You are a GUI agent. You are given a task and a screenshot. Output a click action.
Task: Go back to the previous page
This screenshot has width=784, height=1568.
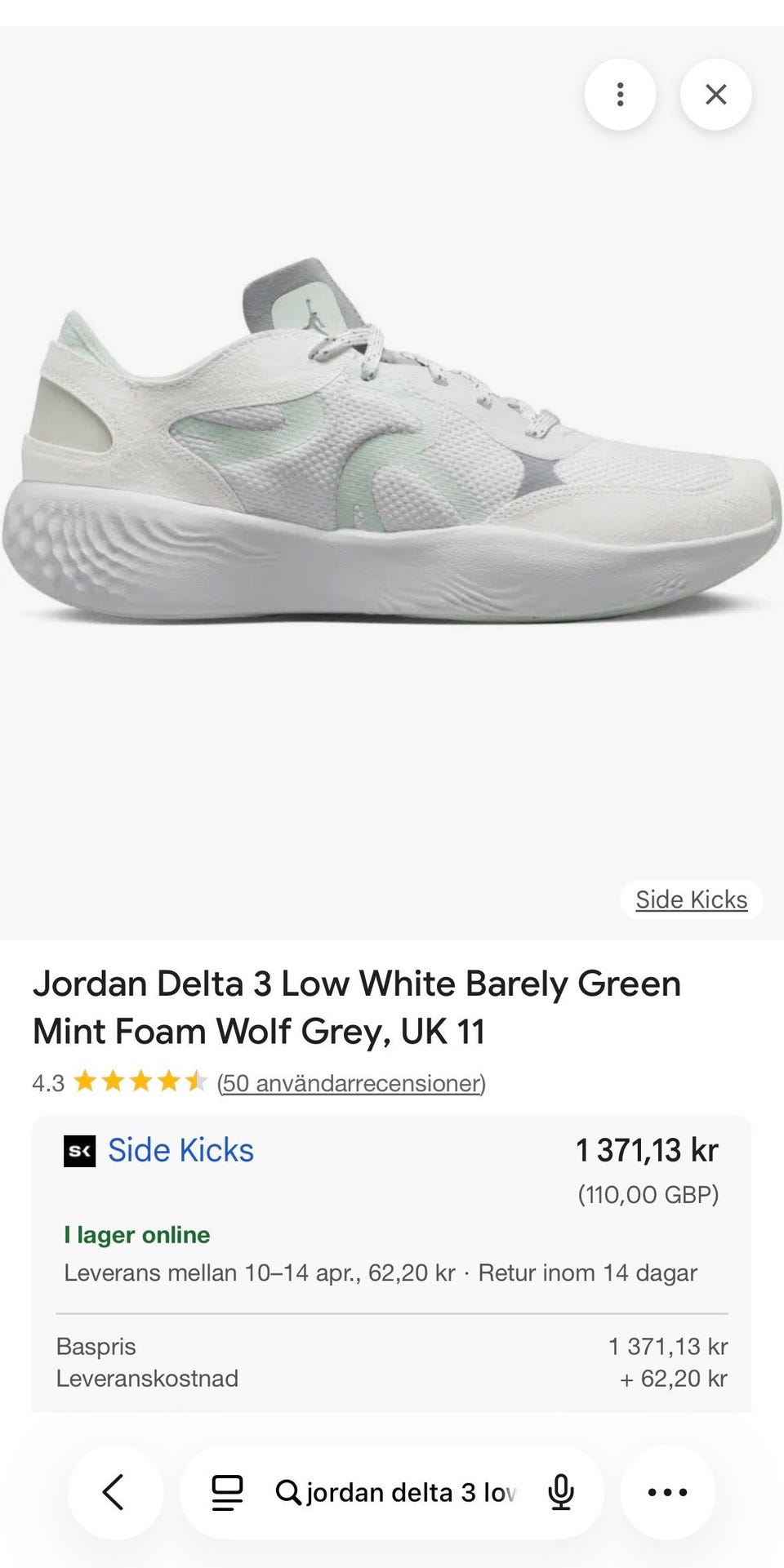point(114,1492)
